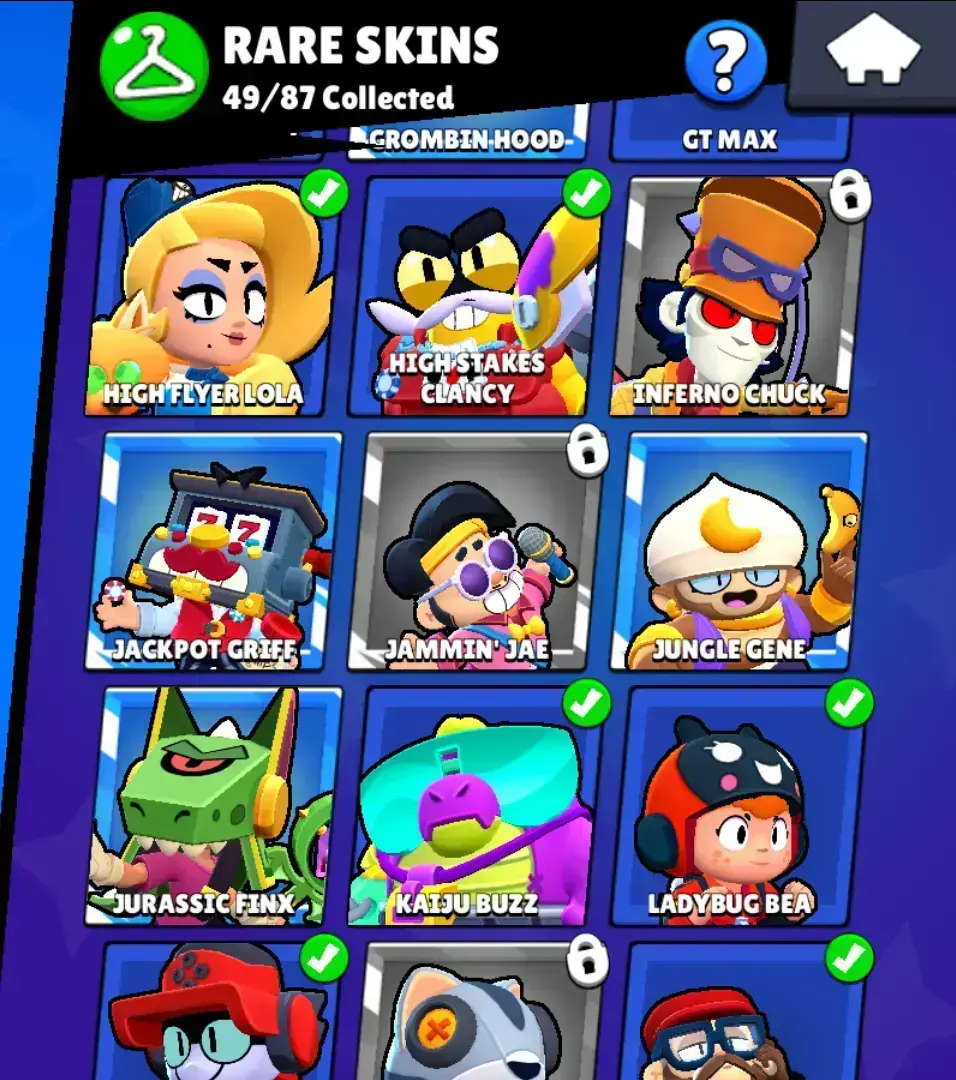The height and width of the screenshot is (1080, 956).
Task: Select the Kaiju Buzz skin
Action: [476, 805]
